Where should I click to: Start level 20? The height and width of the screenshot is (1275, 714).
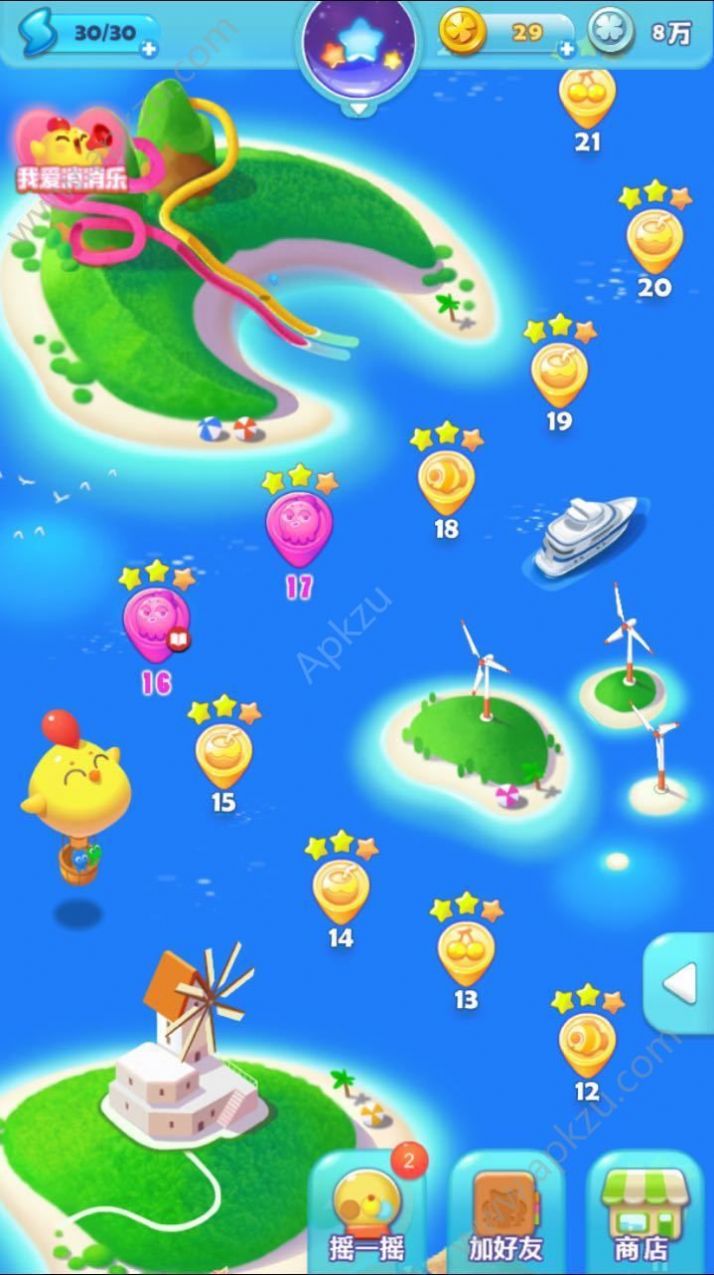655,242
